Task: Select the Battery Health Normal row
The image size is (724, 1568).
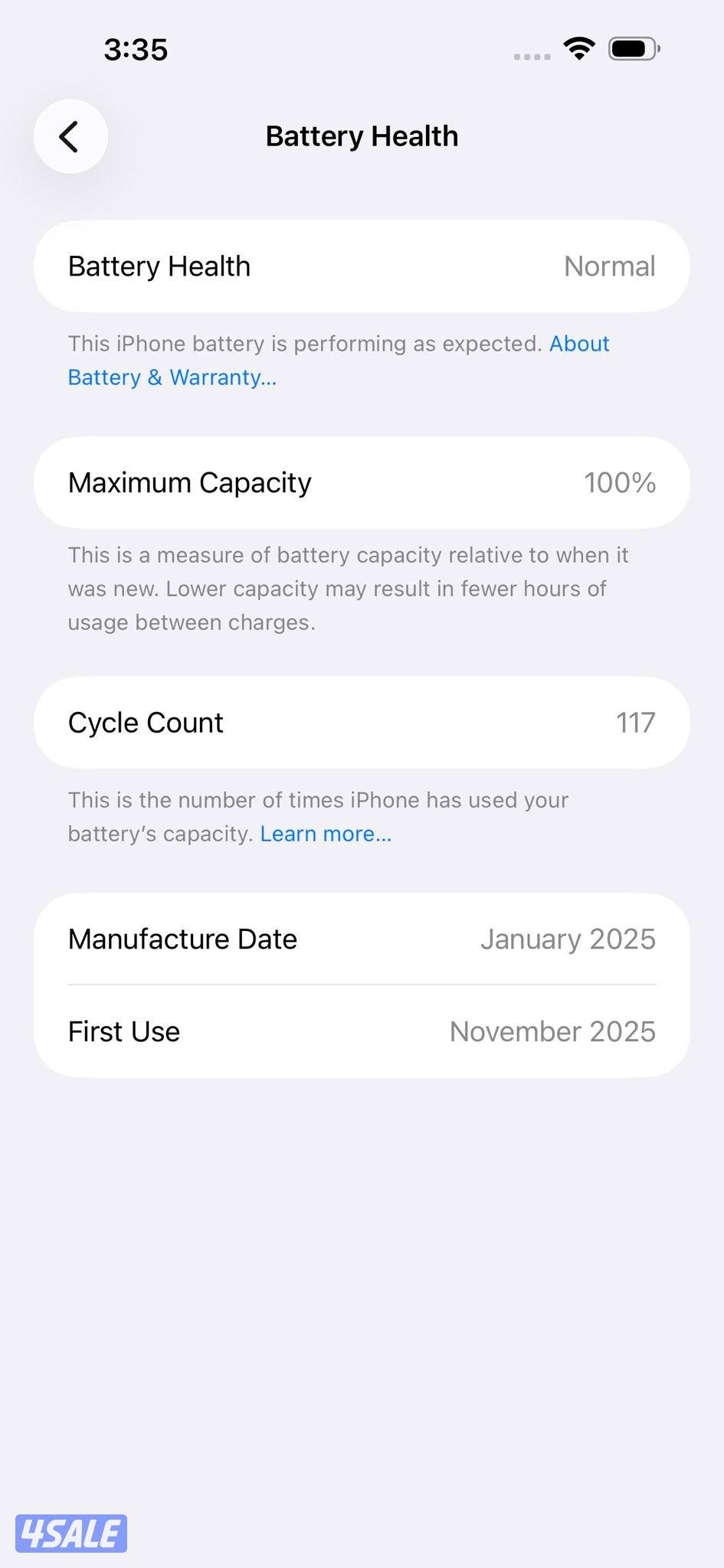Action: point(362,266)
